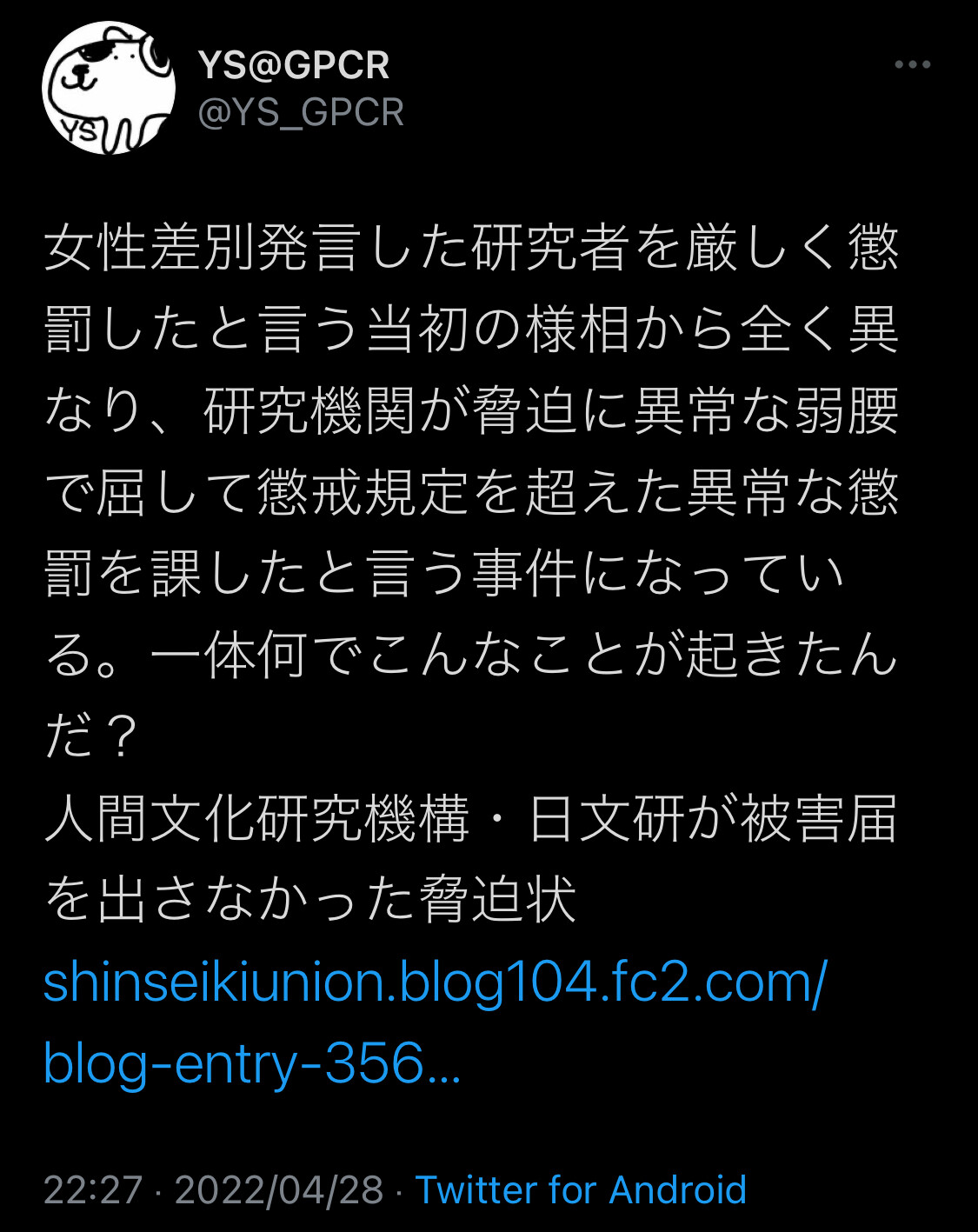978x1232 pixels.
Task: Tap the Twitter for Android source link
Action: pos(581,1189)
